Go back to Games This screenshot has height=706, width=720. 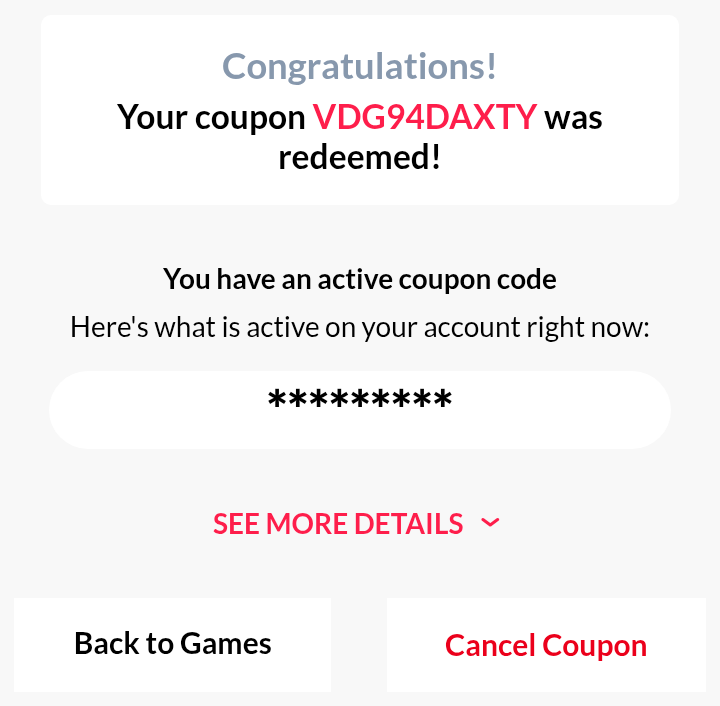[x=173, y=644]
